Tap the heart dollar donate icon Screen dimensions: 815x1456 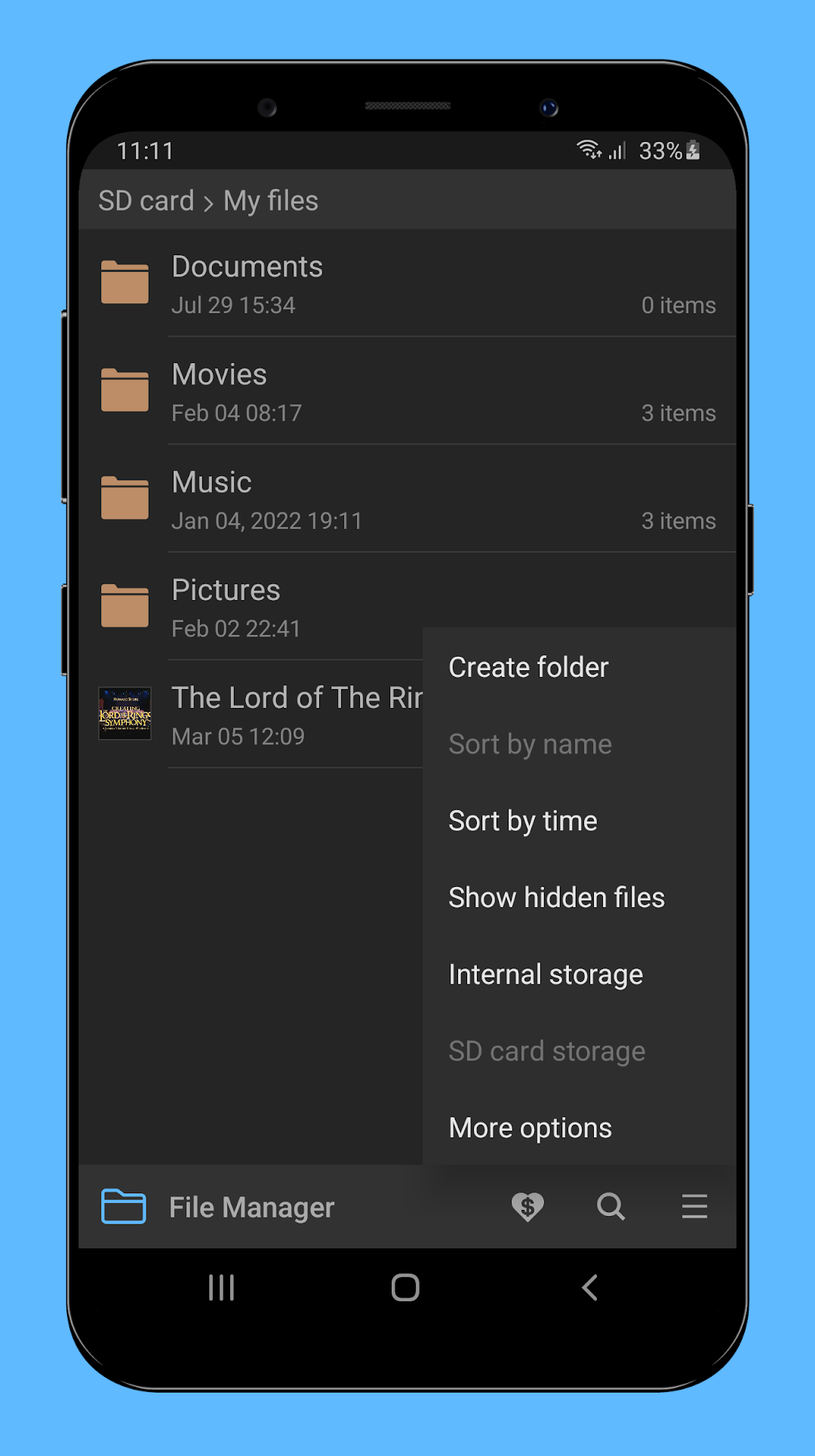[x=527, y=1206]
